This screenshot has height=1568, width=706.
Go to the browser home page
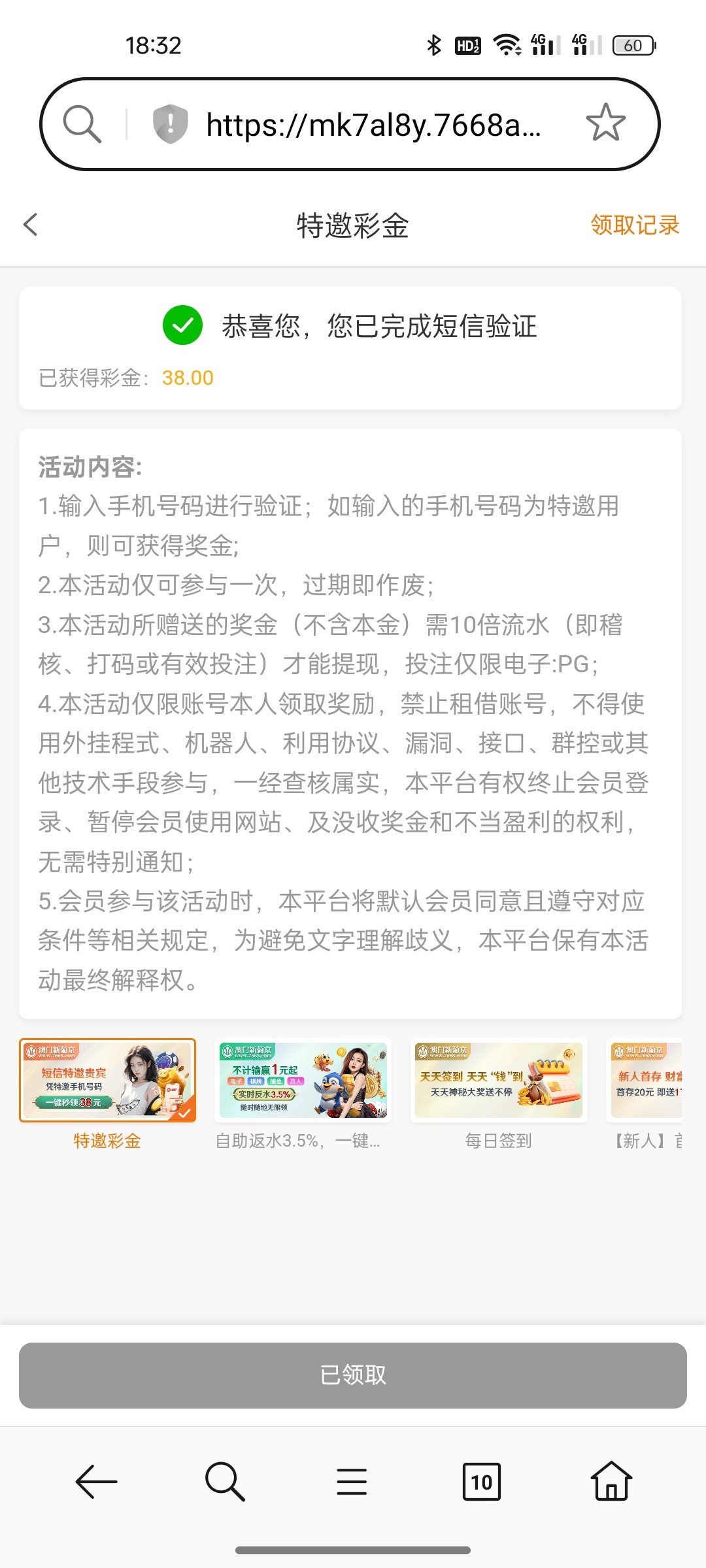(x=611, y=1481)
